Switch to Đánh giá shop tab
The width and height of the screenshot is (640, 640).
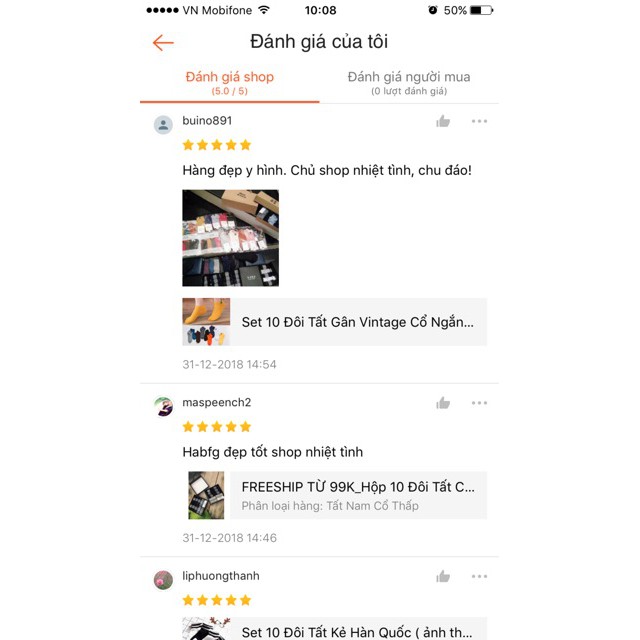229,83
